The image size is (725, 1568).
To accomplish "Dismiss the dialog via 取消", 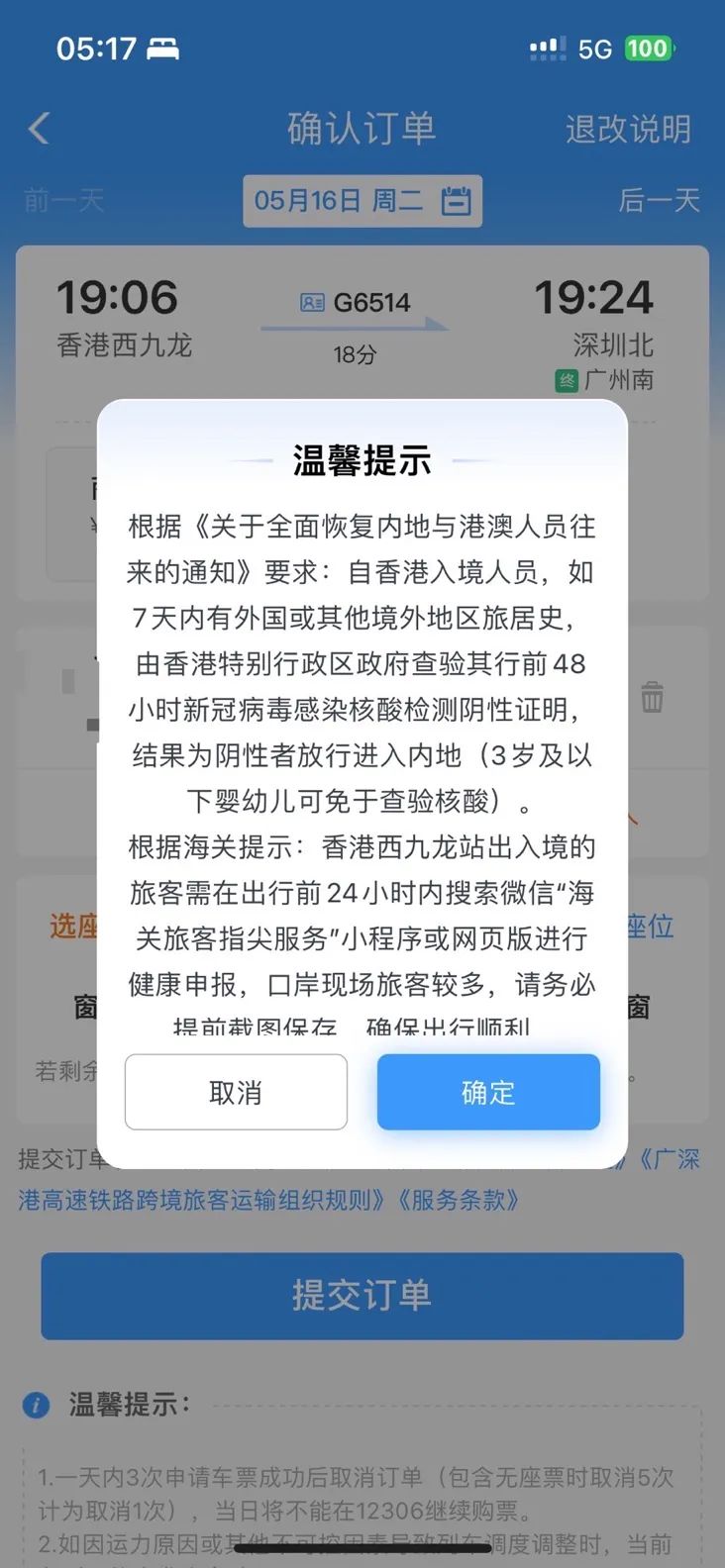I will coord(236,1092).
